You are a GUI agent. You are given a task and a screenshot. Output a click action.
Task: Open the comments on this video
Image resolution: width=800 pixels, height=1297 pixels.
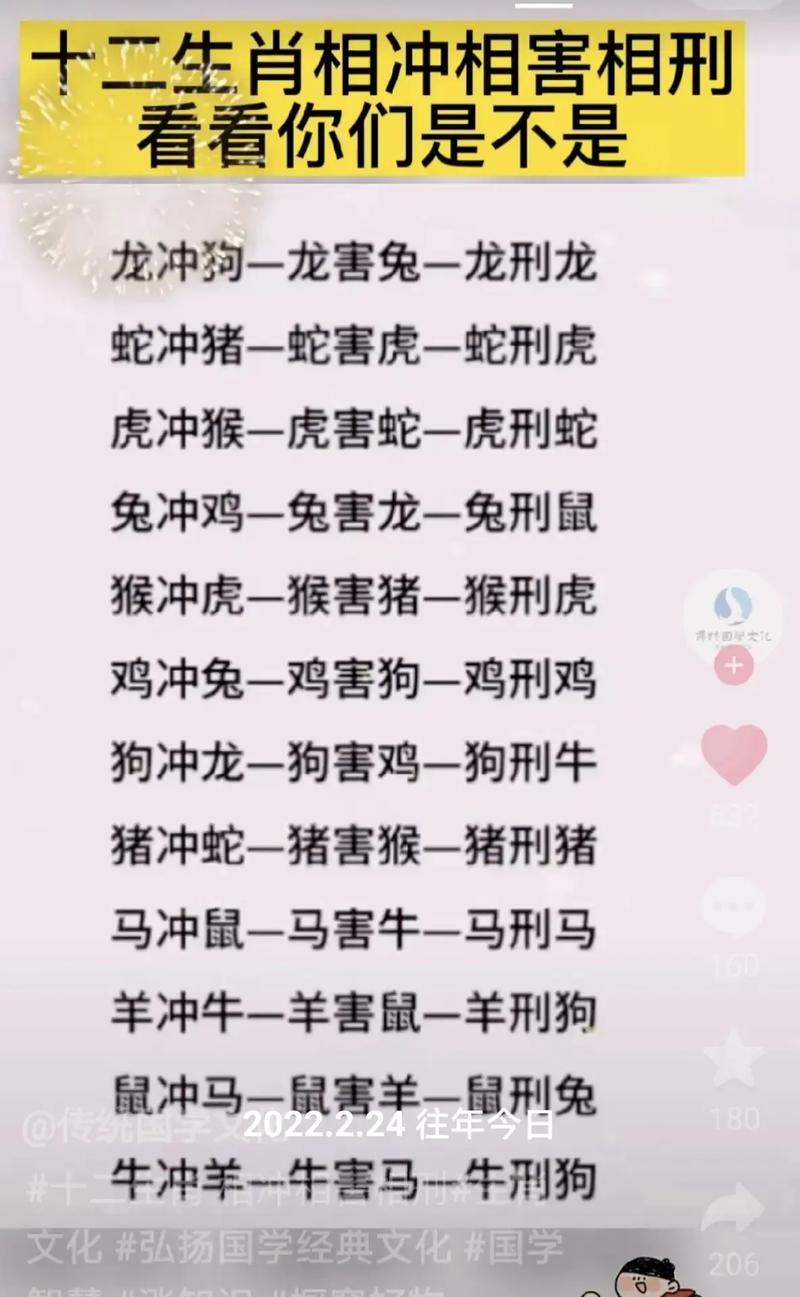coord(733,907)
